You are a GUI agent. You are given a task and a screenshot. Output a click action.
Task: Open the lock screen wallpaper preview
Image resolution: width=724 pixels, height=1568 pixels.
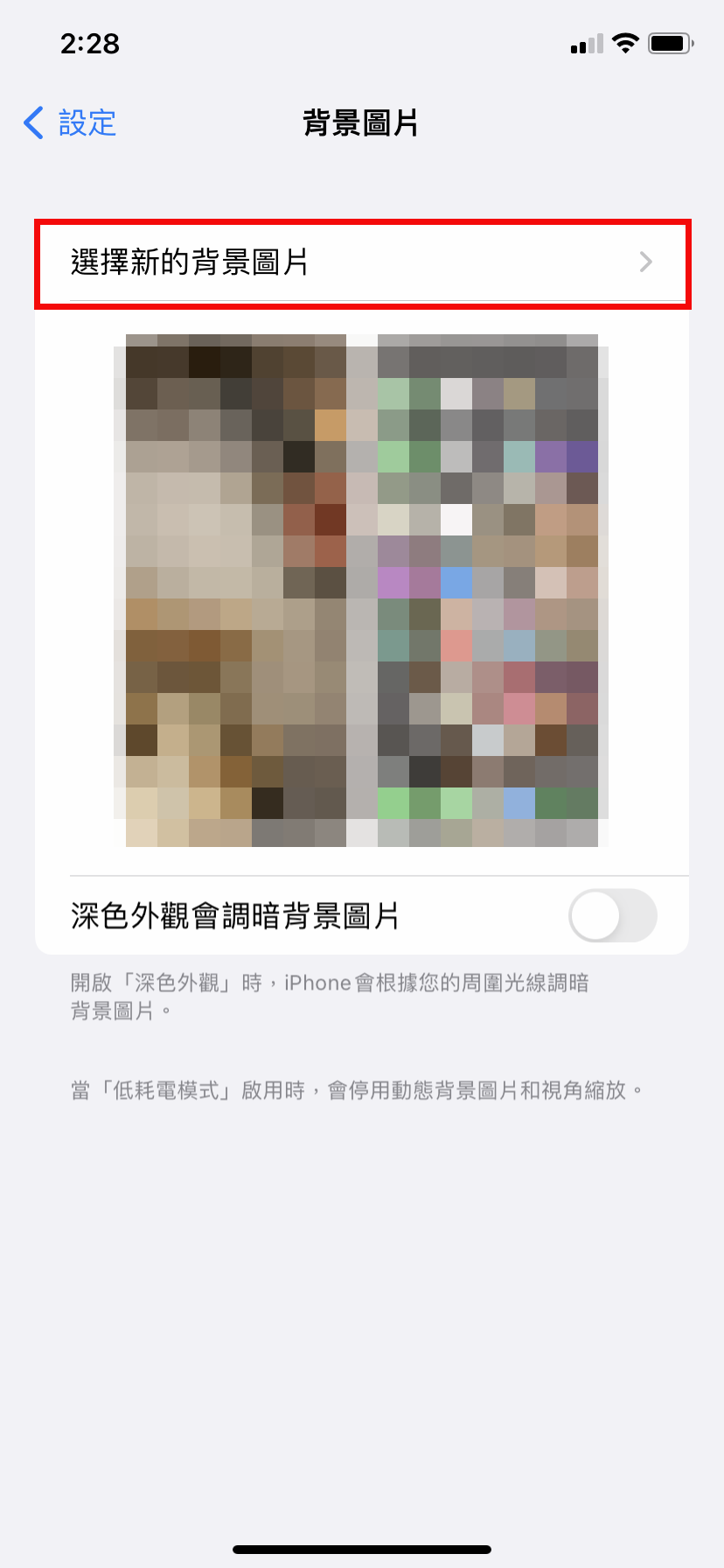[234, 591]
